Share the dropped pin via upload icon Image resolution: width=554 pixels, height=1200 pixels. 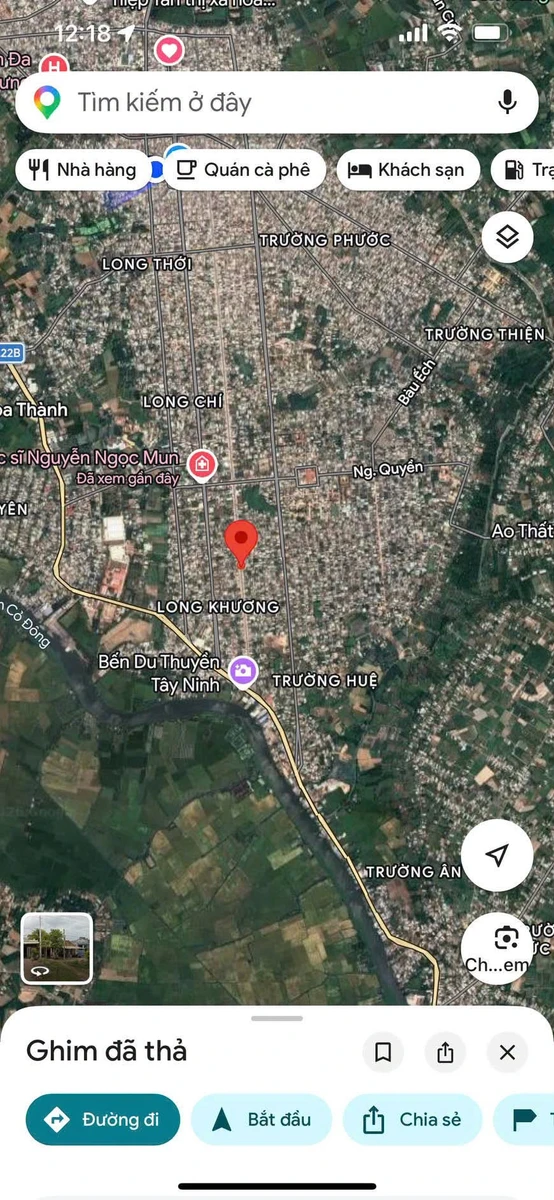point(445,1052)
